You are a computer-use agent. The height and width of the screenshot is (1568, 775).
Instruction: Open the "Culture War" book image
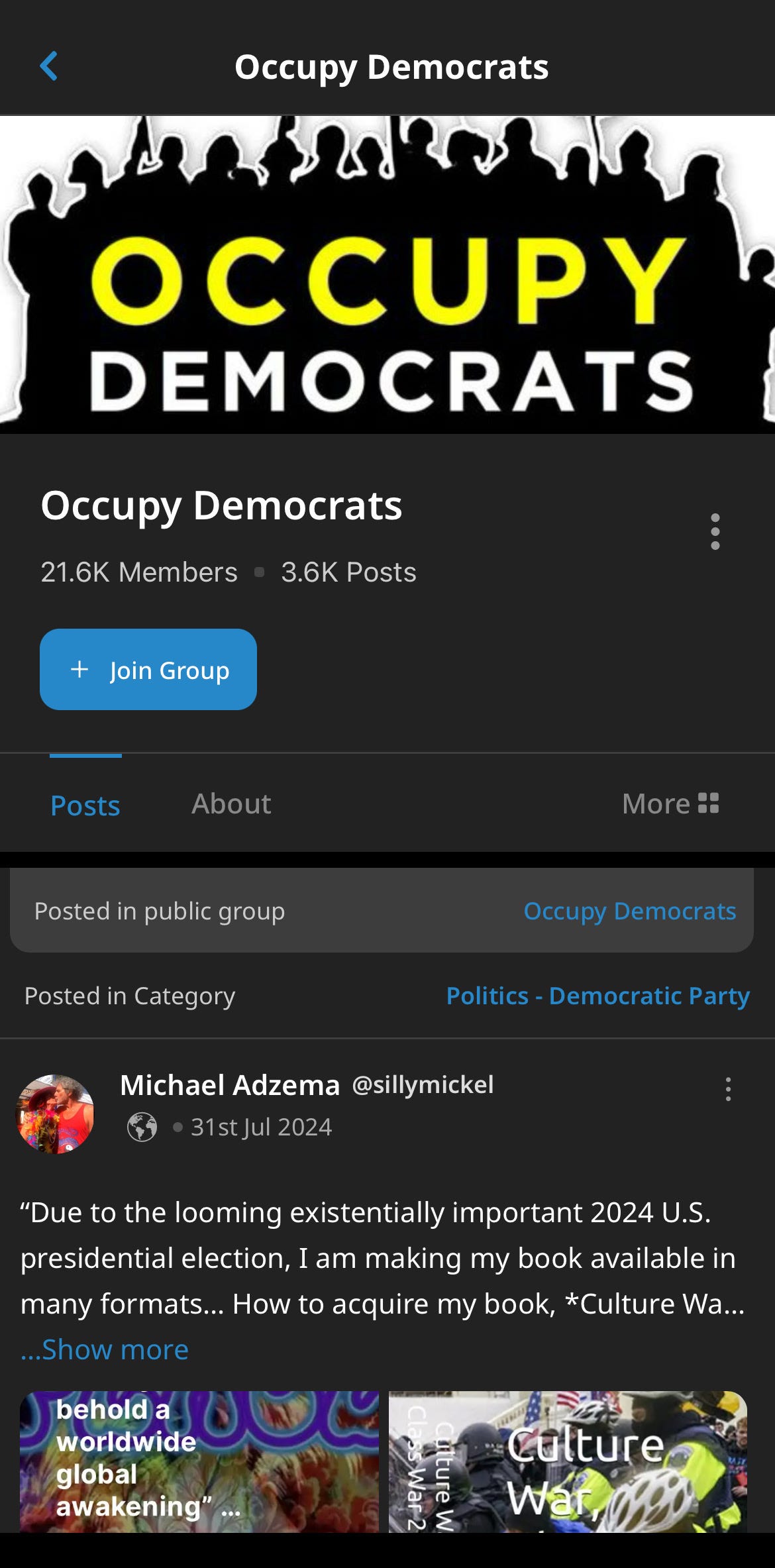(x=568, y=1461)
